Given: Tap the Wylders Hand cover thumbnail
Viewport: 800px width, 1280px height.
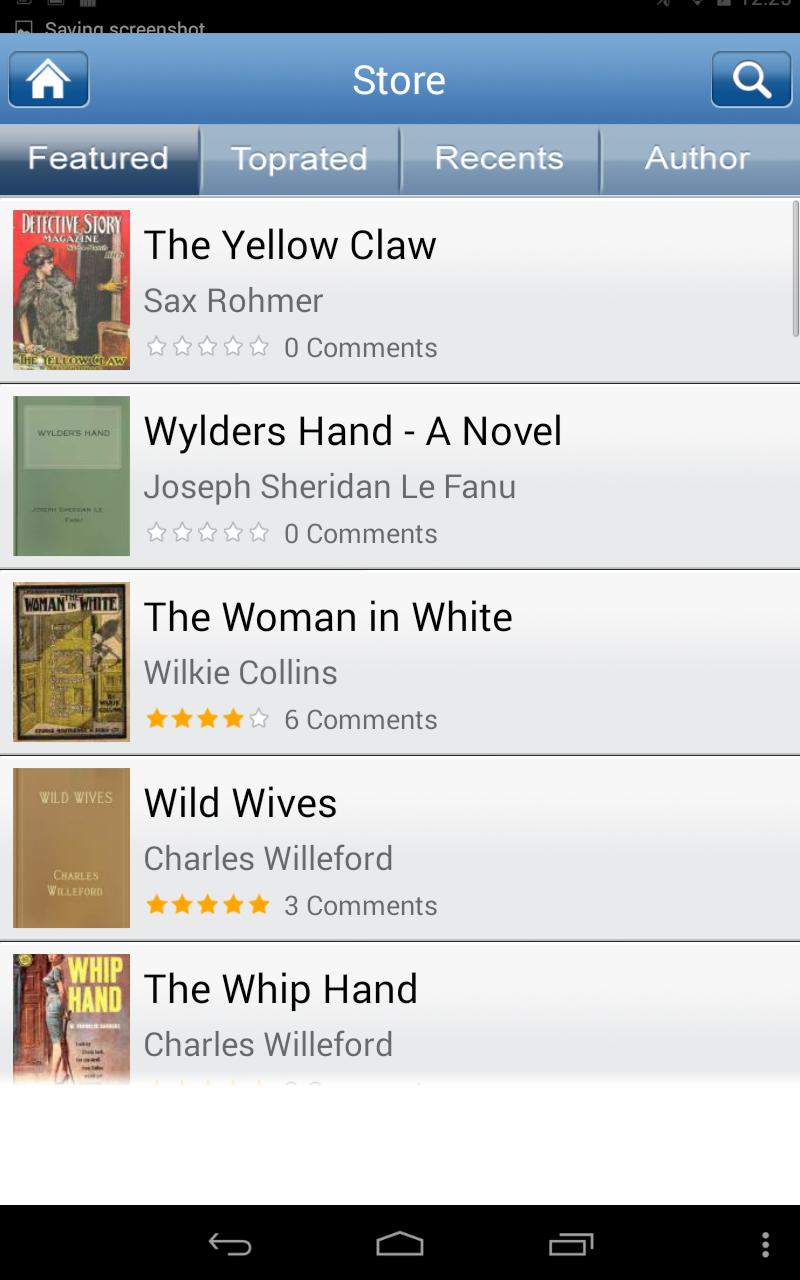Looking at the screenshot, I should 70,475.
